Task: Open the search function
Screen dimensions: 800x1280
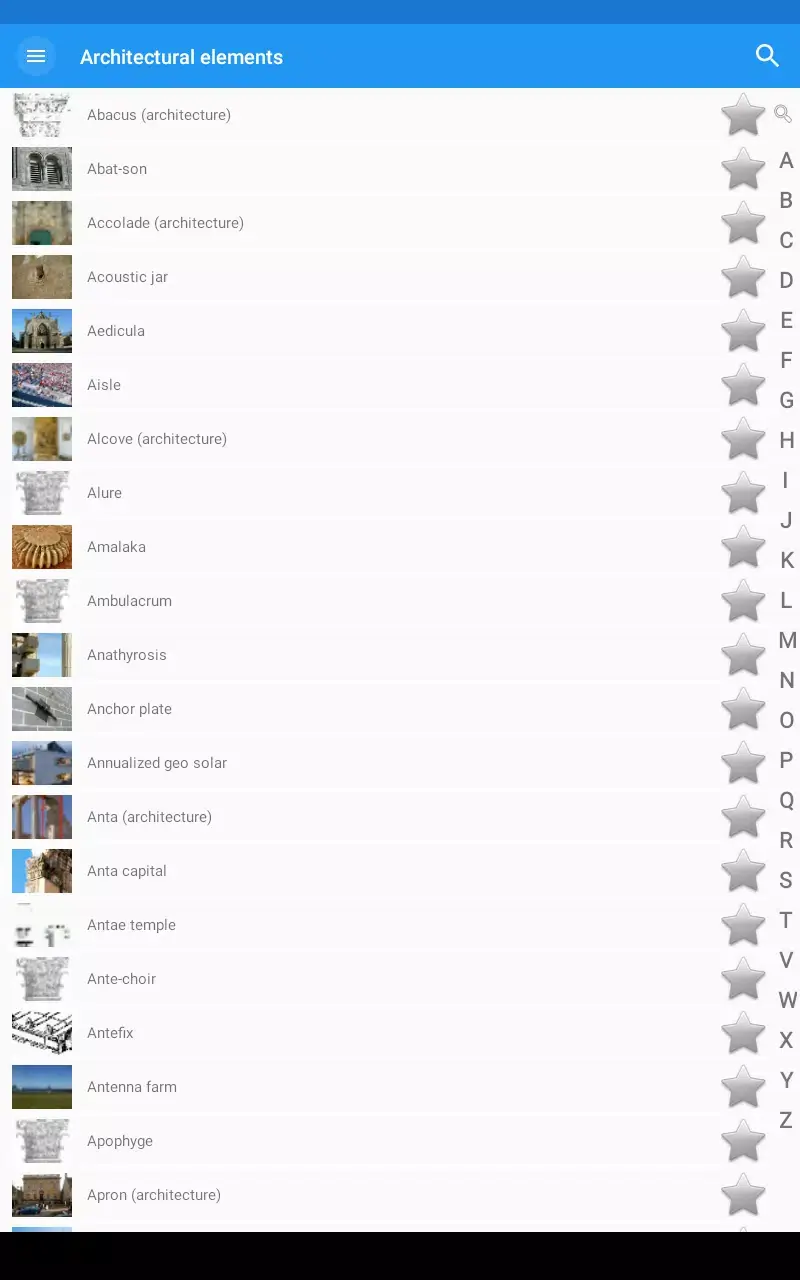Action: [767, 56]
